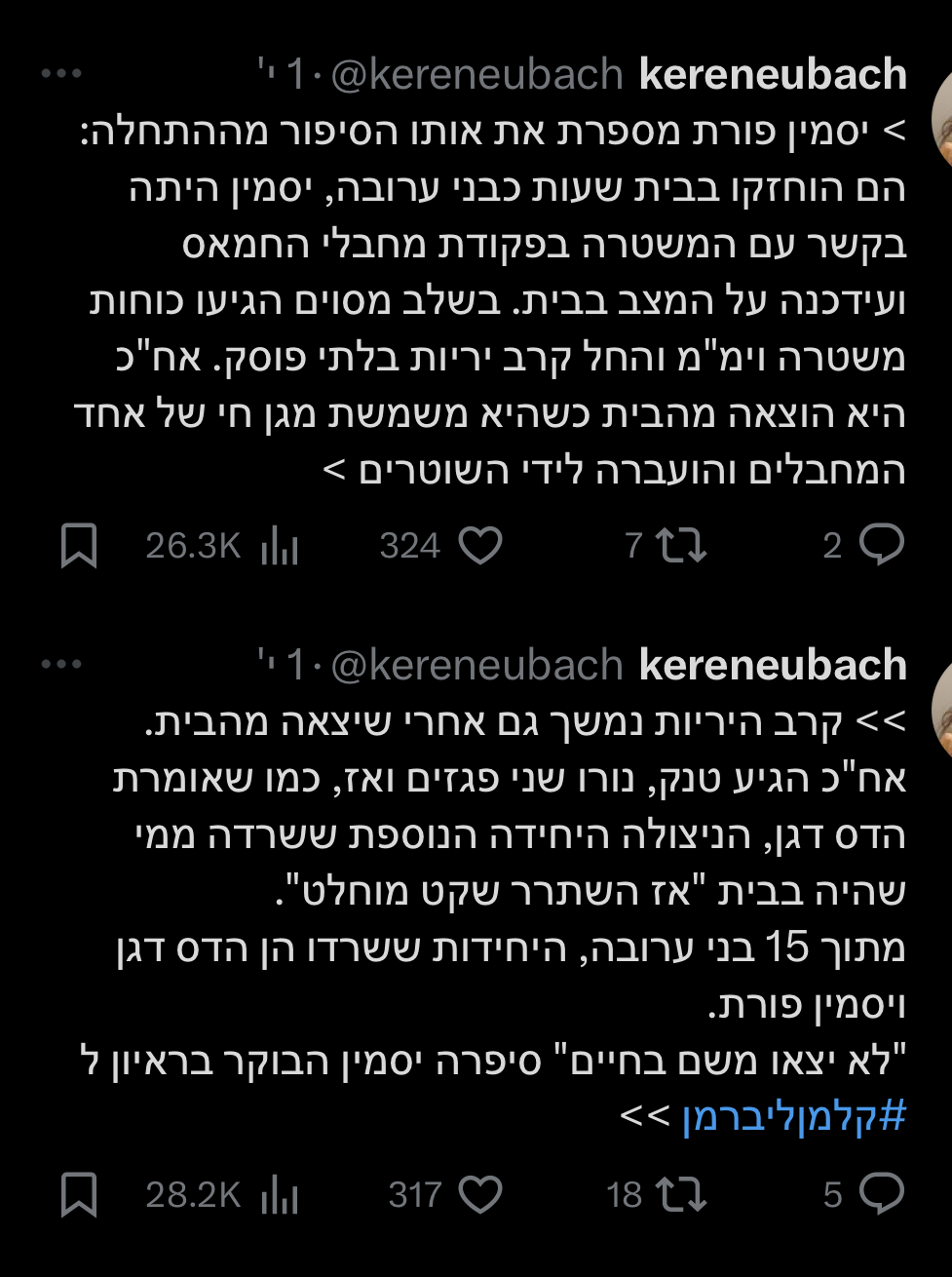Open overflow menu on the second kereneubach tweet
This screenshot has height=1277, width=952.
(x=61, y=665)
